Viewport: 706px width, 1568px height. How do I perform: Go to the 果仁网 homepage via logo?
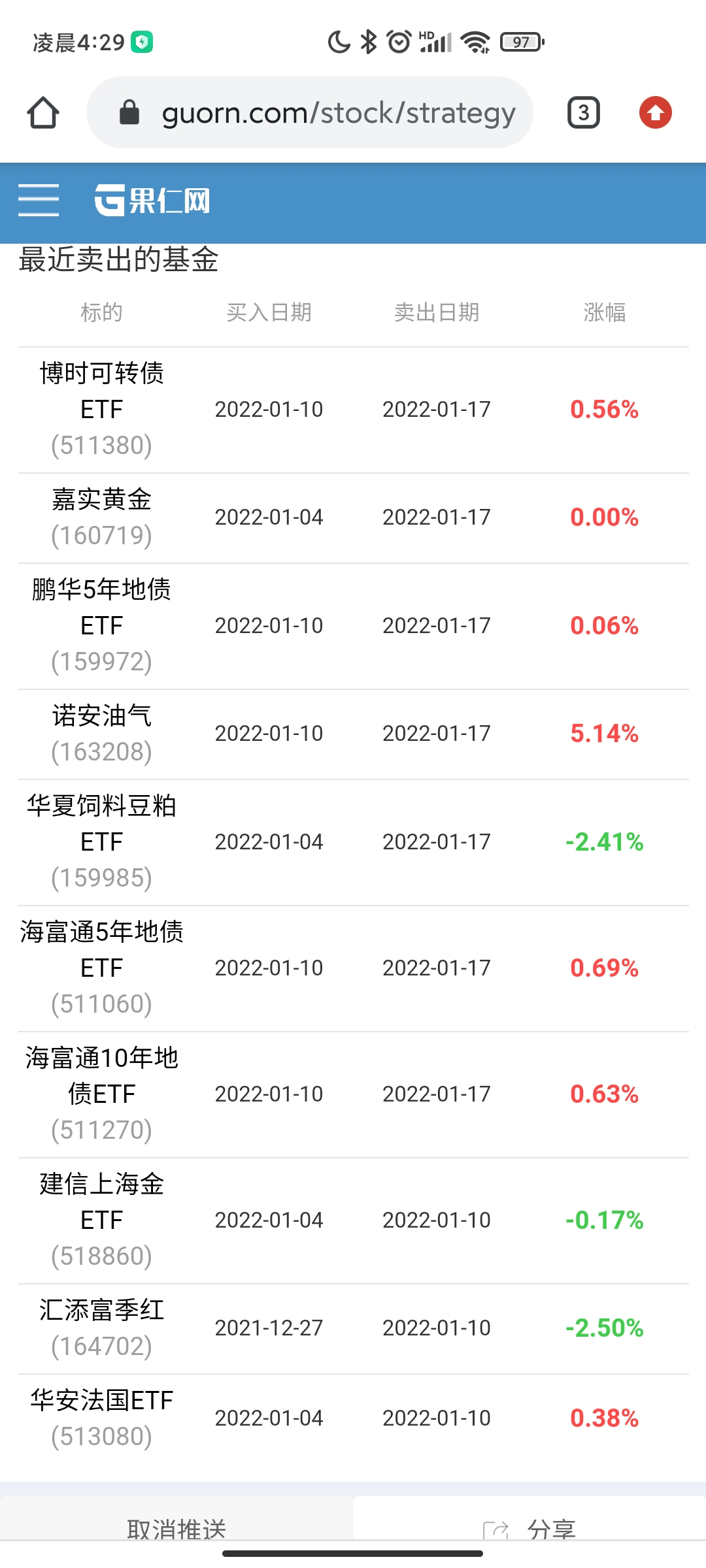(x=152, y=200)
